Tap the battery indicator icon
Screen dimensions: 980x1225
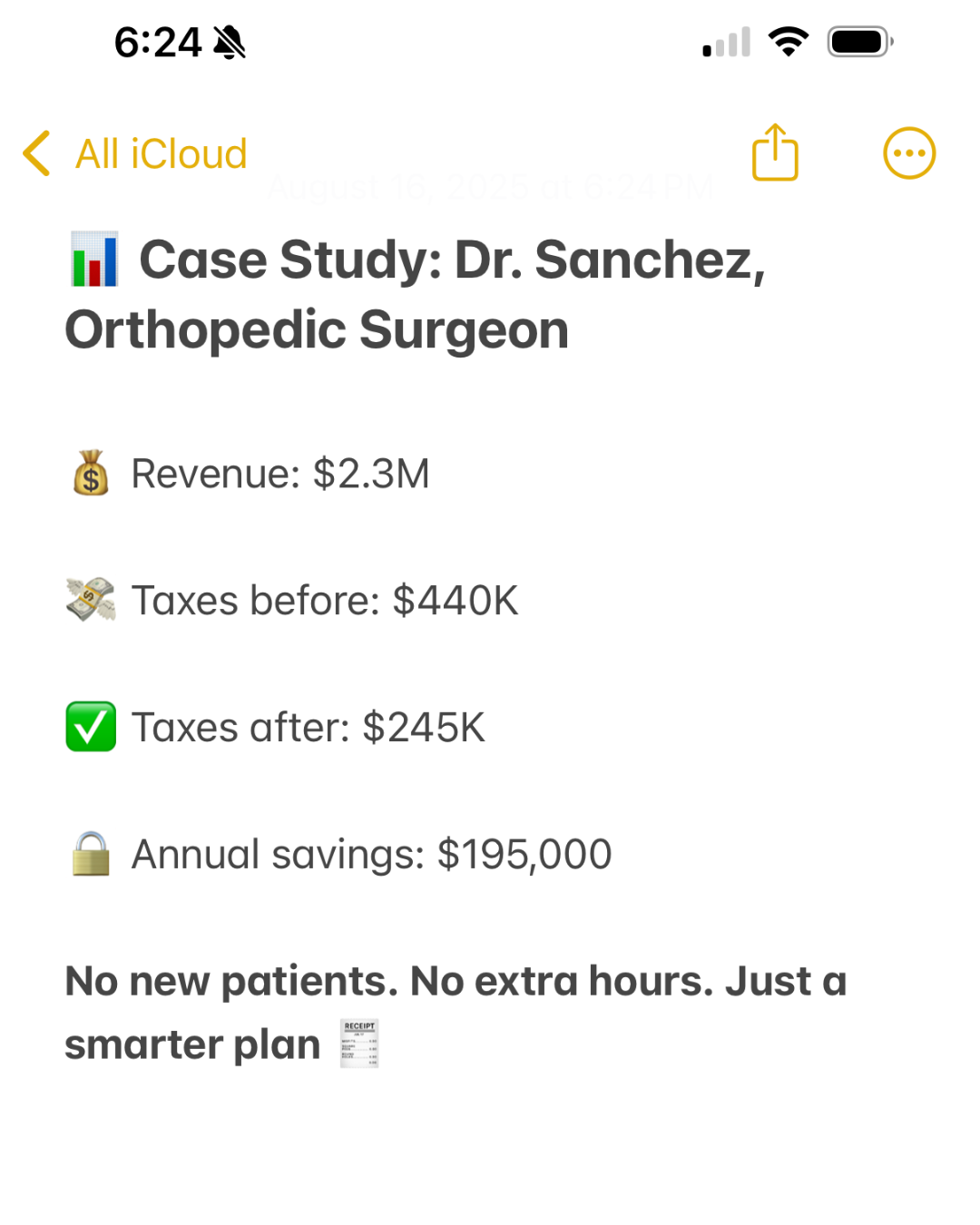(857, 40)
